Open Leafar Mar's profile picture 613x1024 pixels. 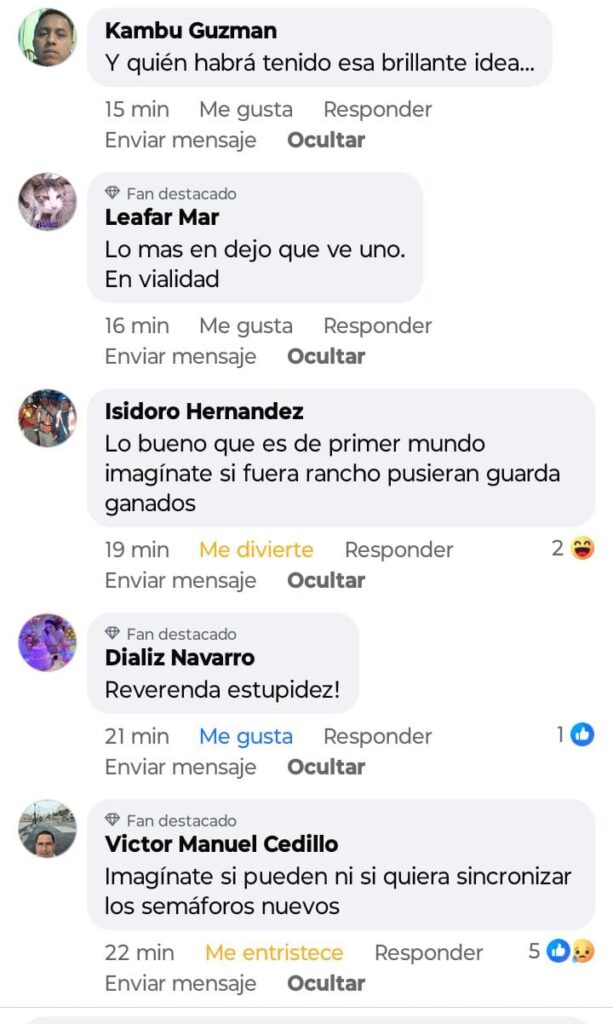point(47,202)
